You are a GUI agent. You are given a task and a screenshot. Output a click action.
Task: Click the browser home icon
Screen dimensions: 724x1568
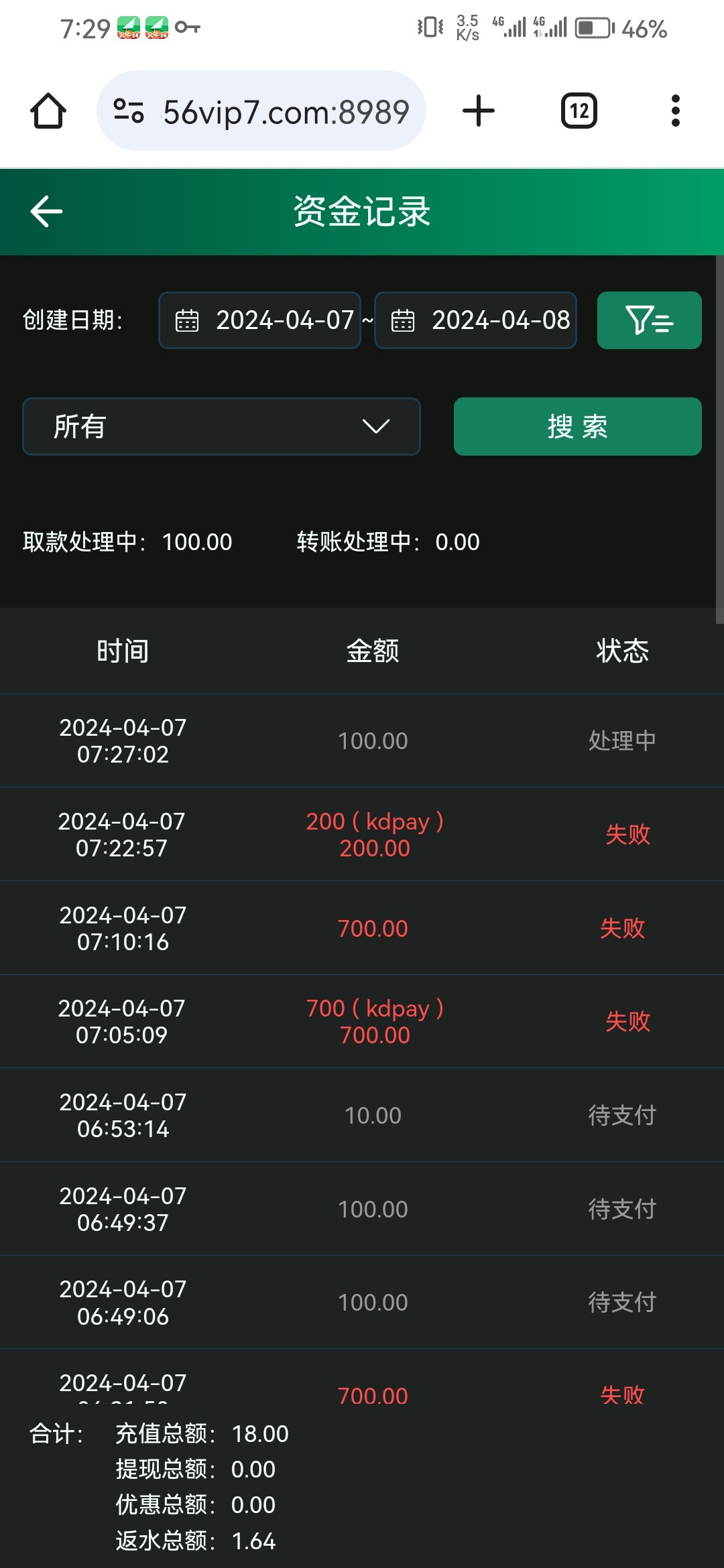coord(48,111)
